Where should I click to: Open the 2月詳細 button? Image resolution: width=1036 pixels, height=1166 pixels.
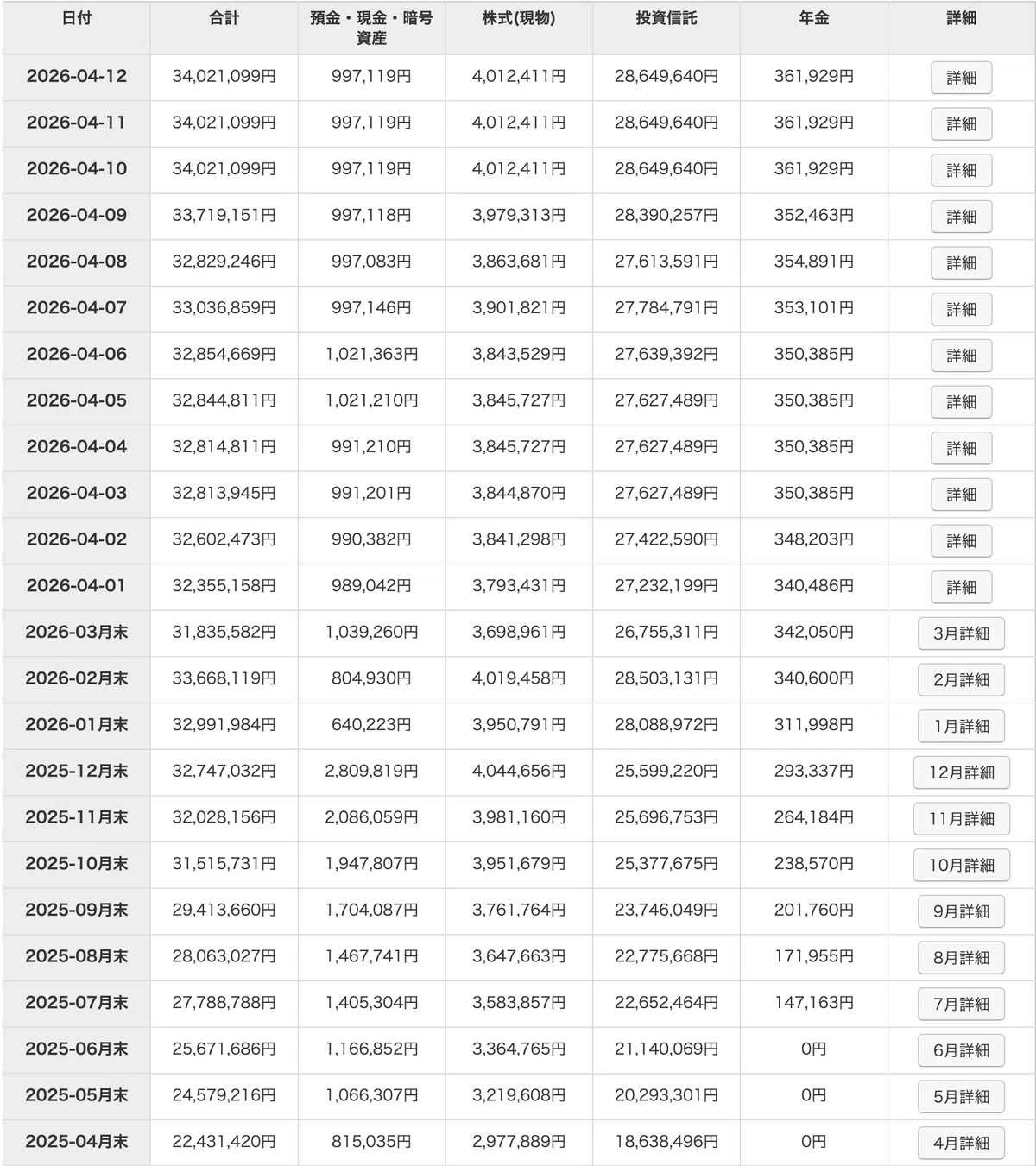[961, 680]
